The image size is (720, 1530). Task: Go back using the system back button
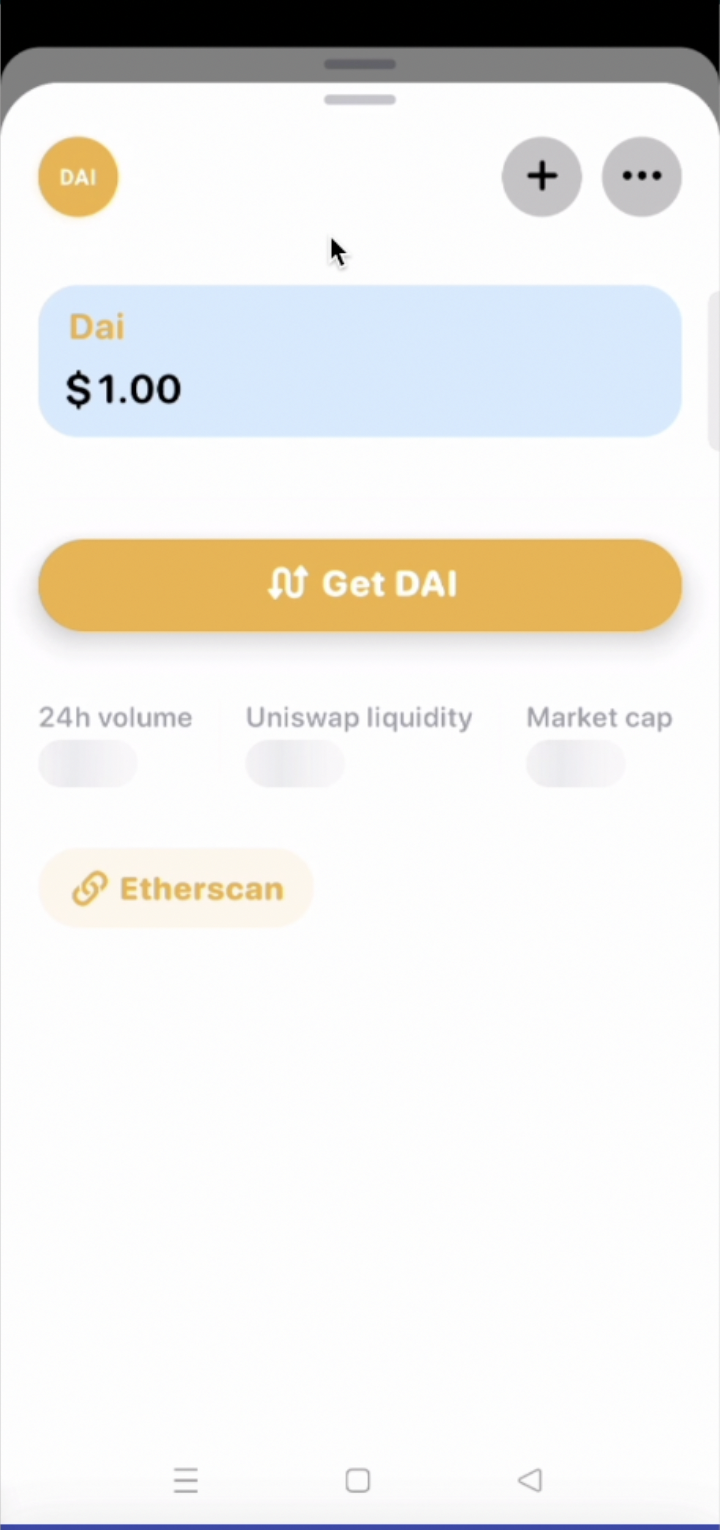(530, 1480)
